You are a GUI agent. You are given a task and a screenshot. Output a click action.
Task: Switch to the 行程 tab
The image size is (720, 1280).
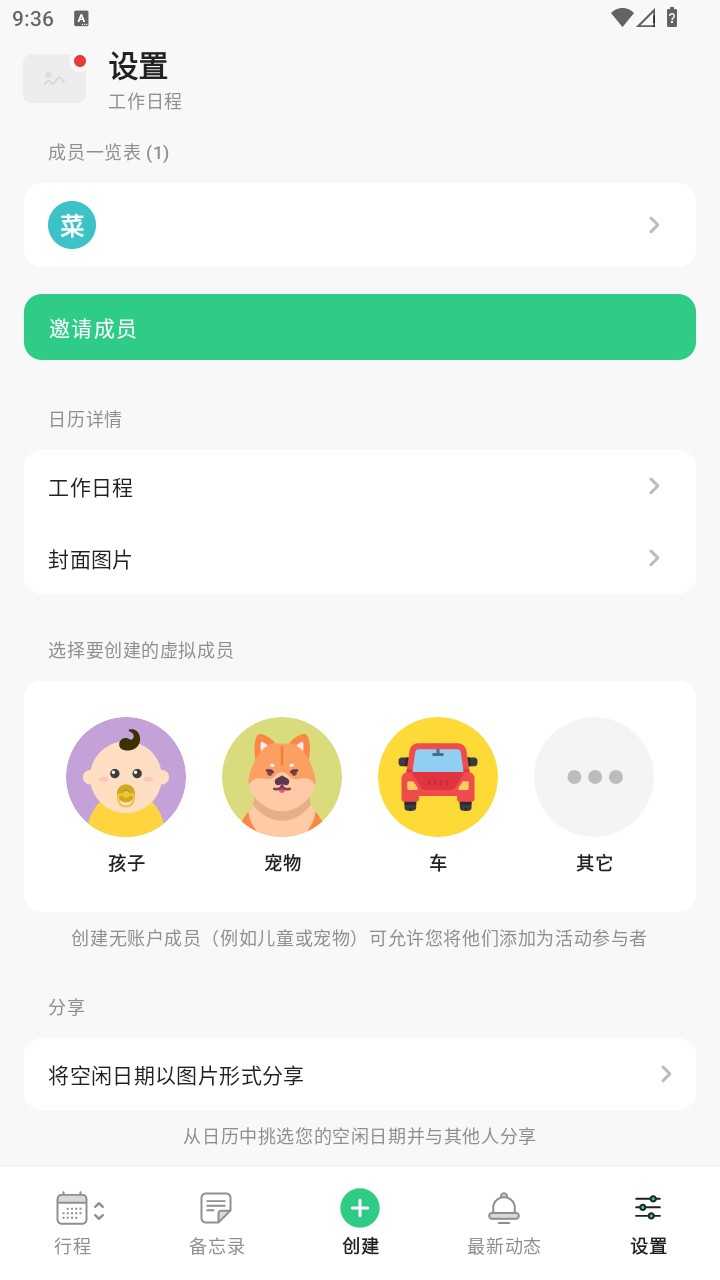[x=74, y=1222]
